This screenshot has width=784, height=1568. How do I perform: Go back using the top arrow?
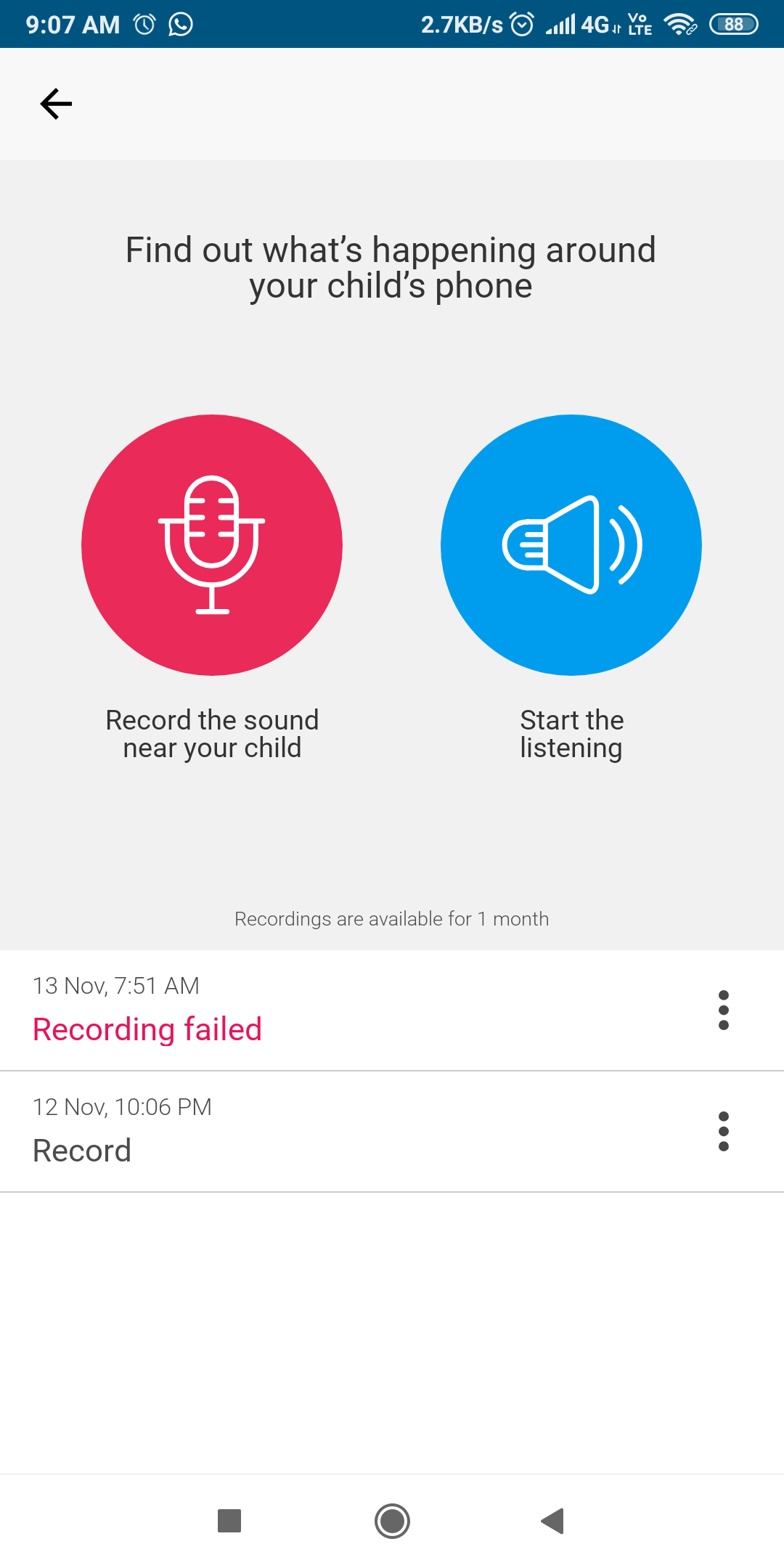(x=56, y=104)
